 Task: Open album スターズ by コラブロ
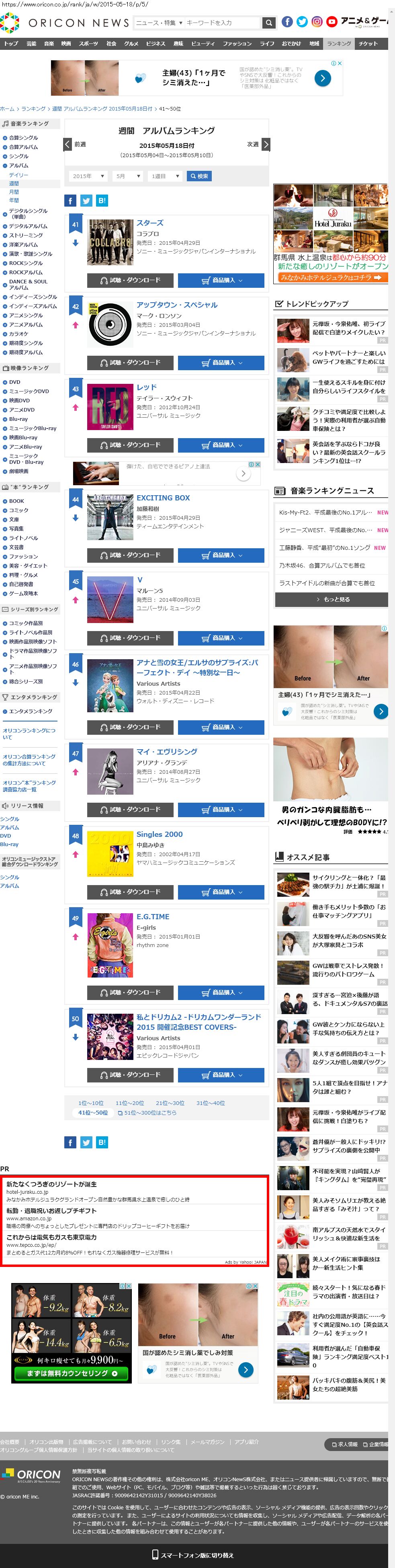[x=150, y=223]
